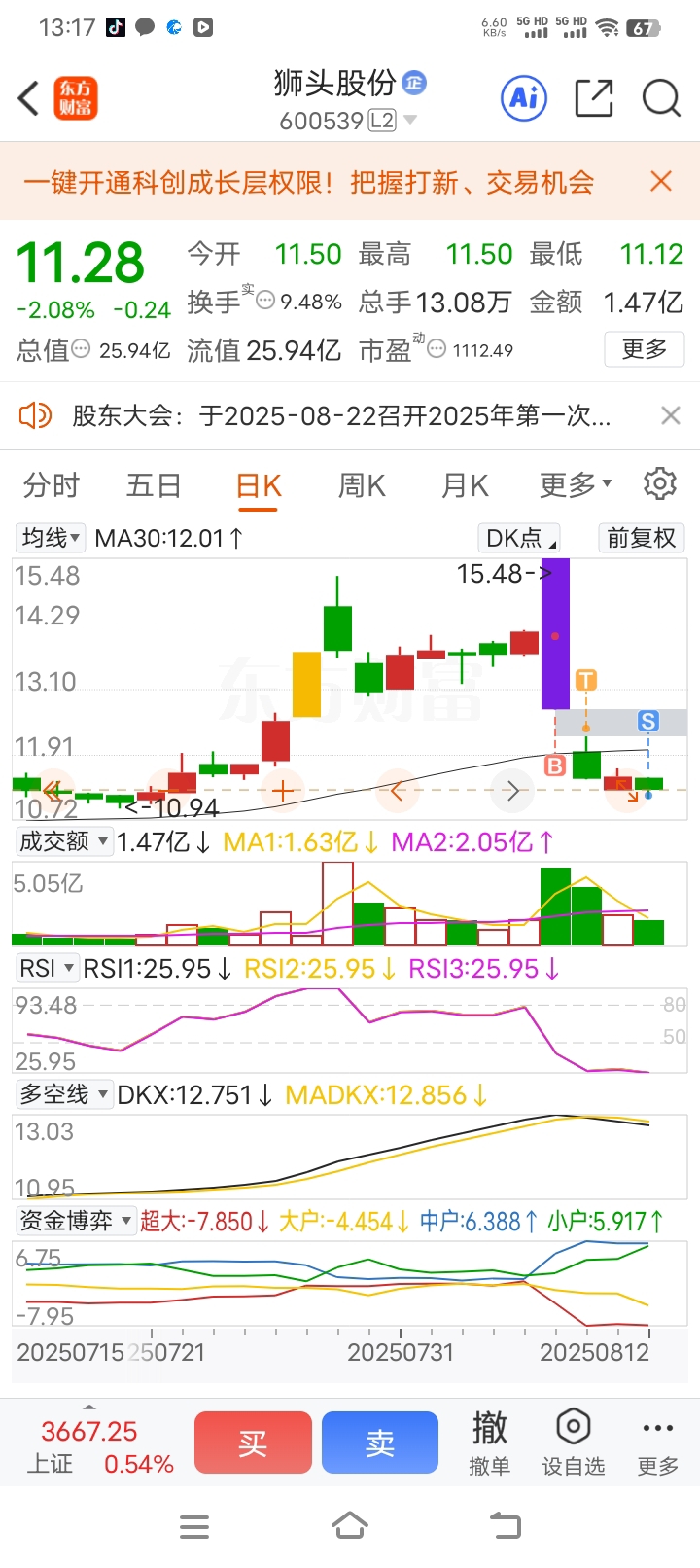Screen dimensions: 700x1568
Task: Dismiss the 科创成长层 promo banner
Action: point(661,181)
